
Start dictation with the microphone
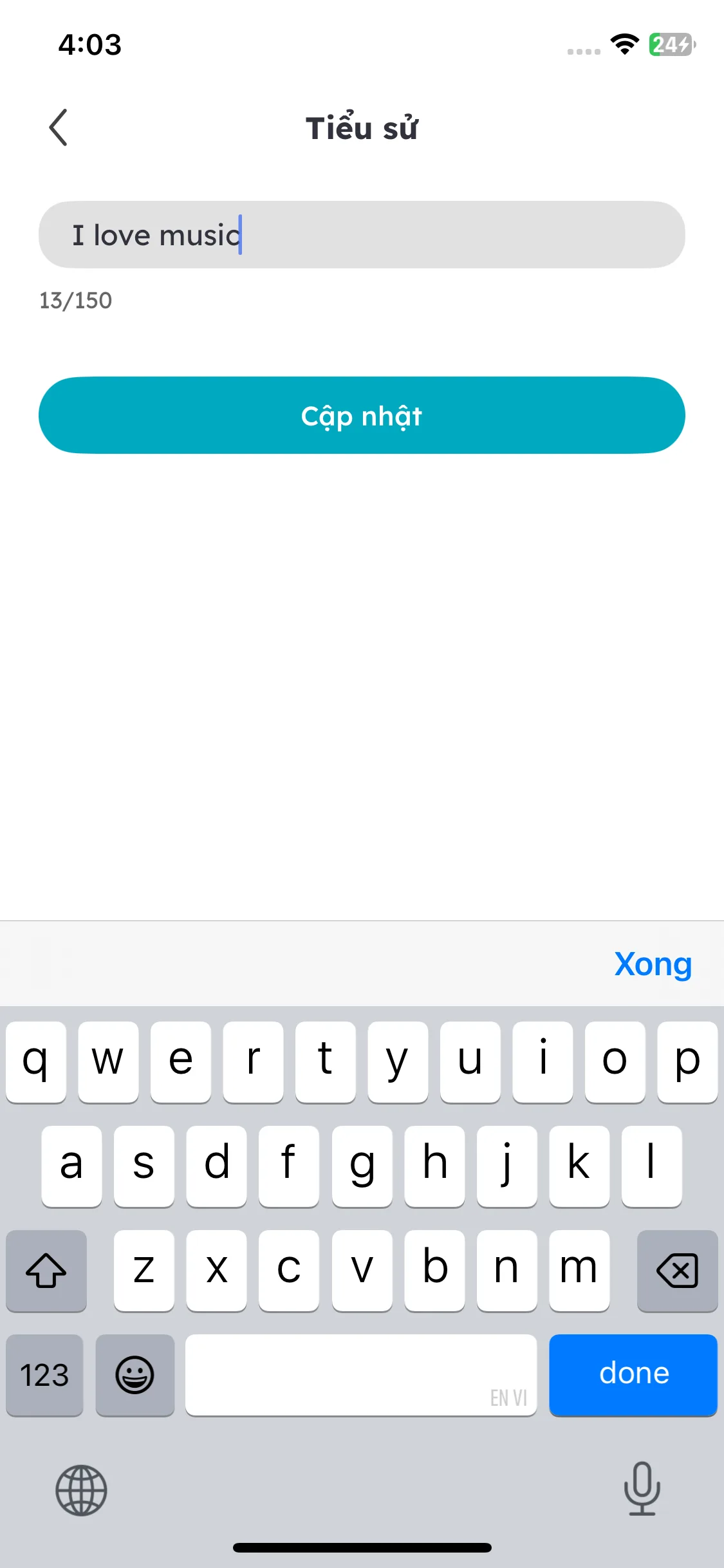642,1488
